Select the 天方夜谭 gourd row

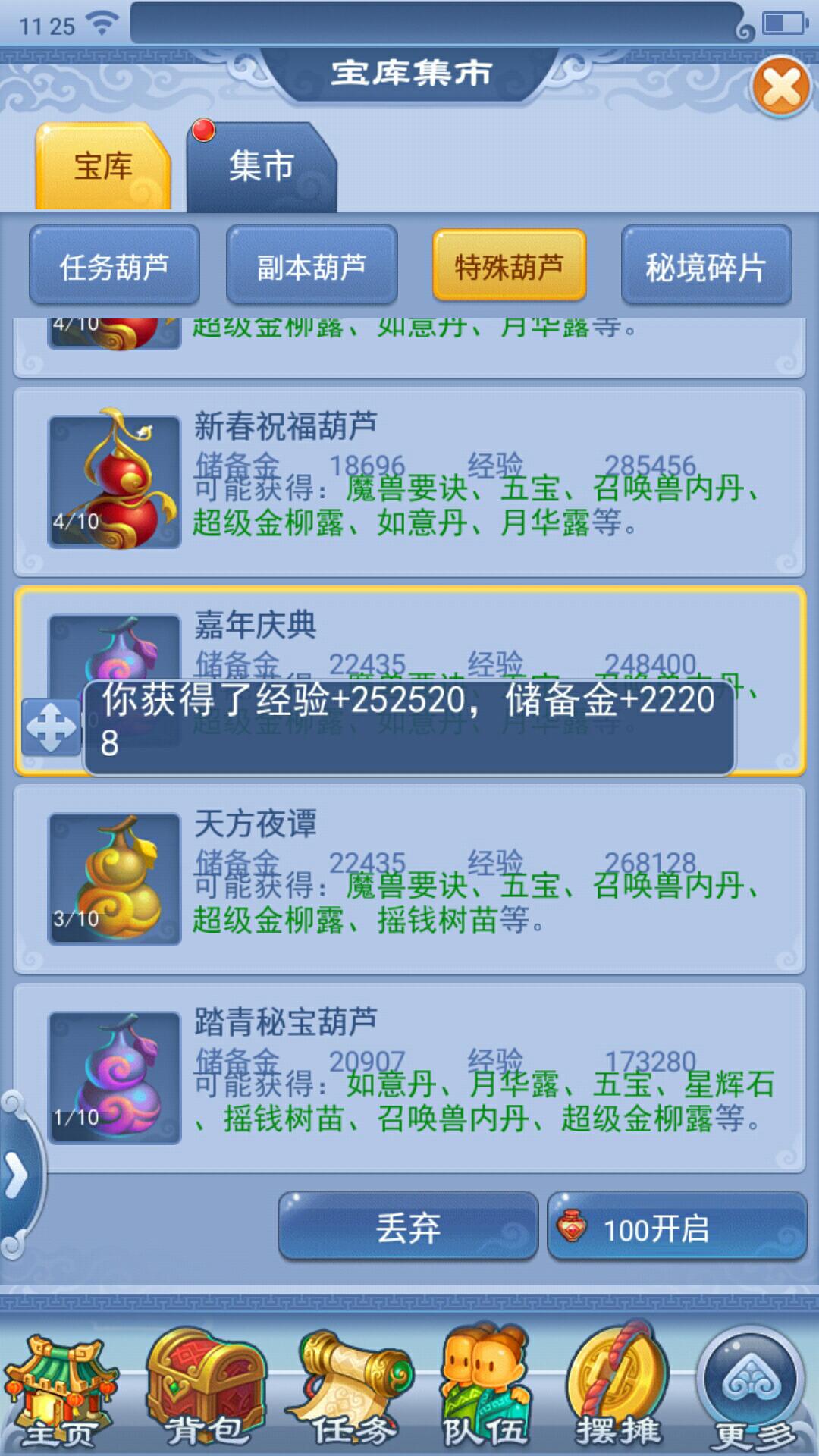click(x=409, y=880)
